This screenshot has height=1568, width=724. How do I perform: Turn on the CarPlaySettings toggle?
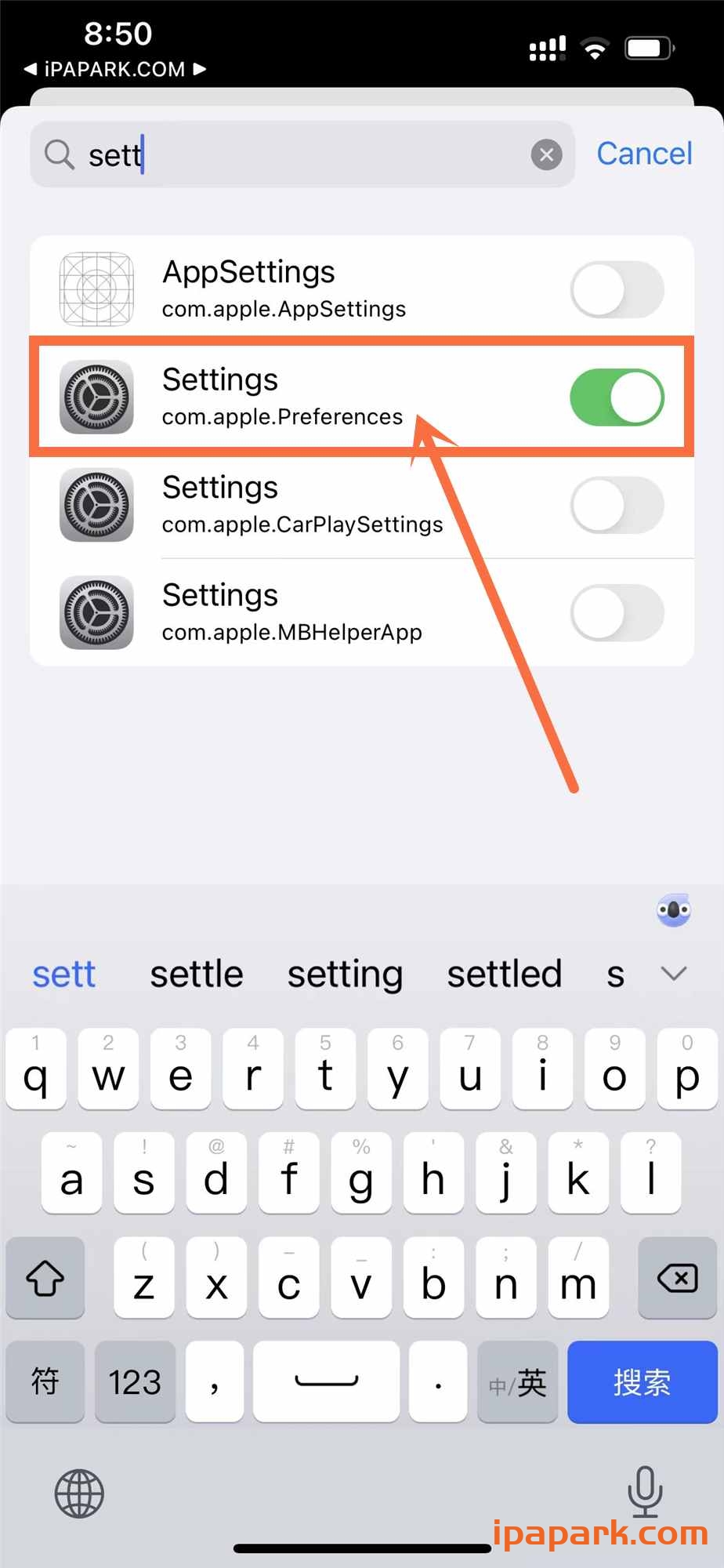pyautogui.click(x=617, y=505)
